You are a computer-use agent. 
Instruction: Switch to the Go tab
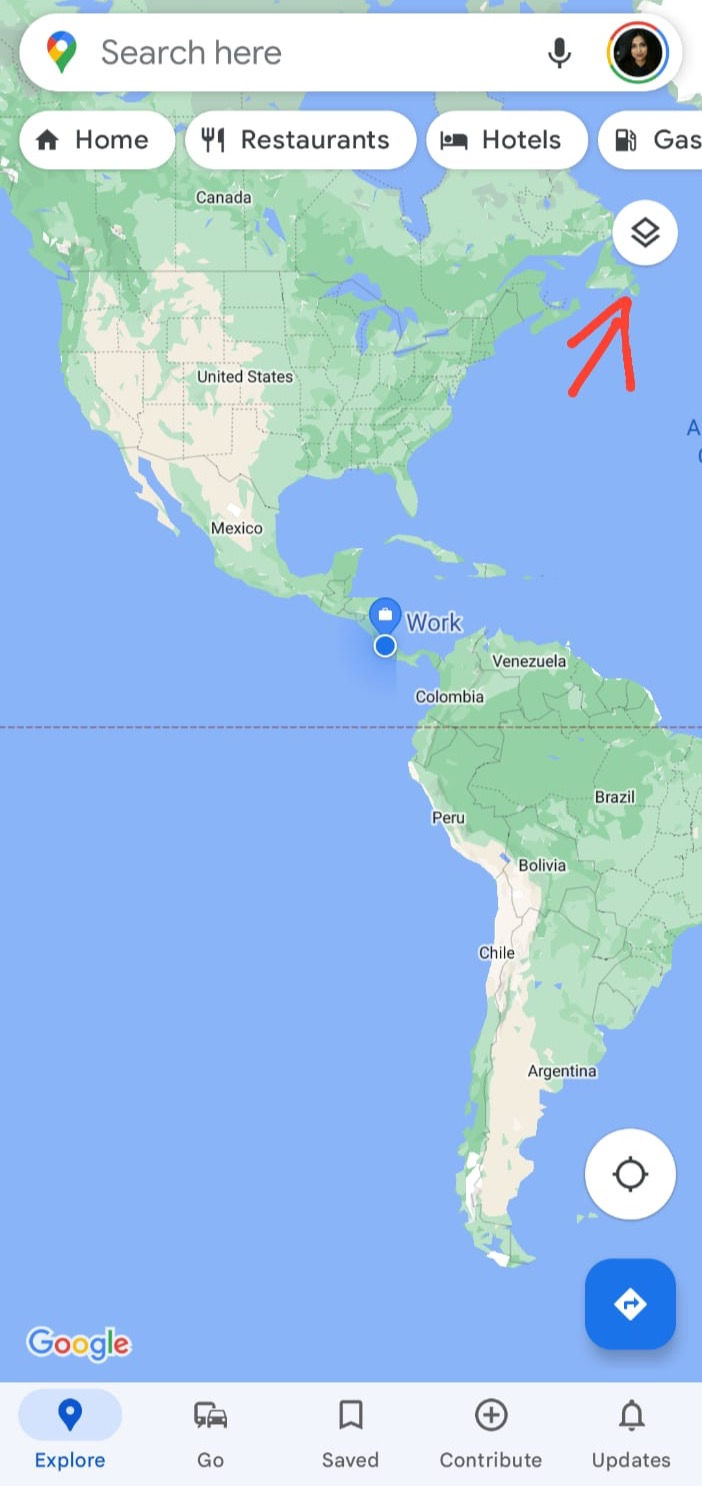coord(210,1435)
